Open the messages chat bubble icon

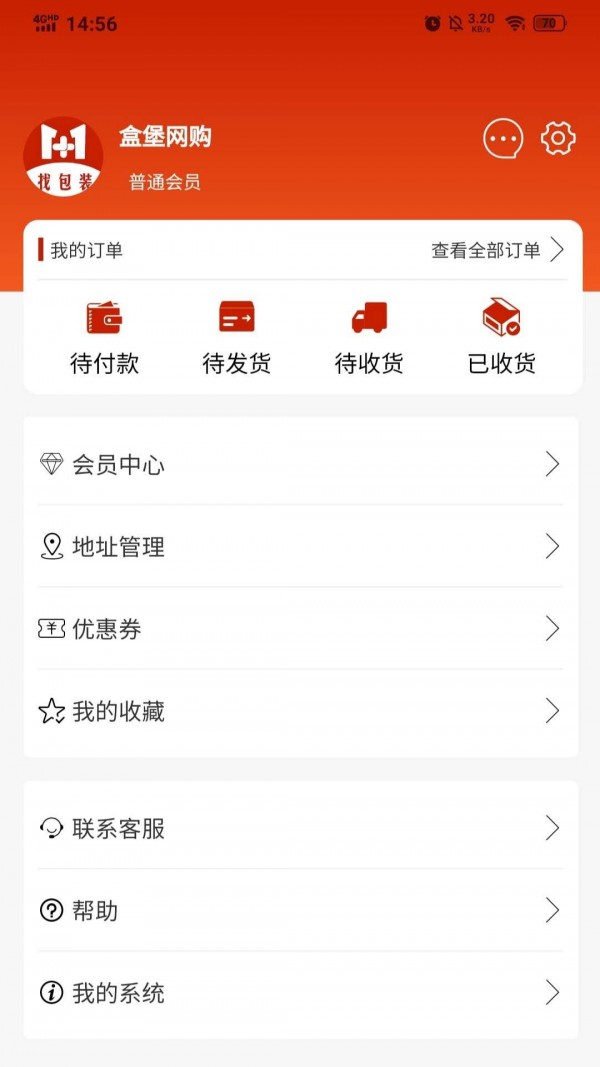point(503,139)
